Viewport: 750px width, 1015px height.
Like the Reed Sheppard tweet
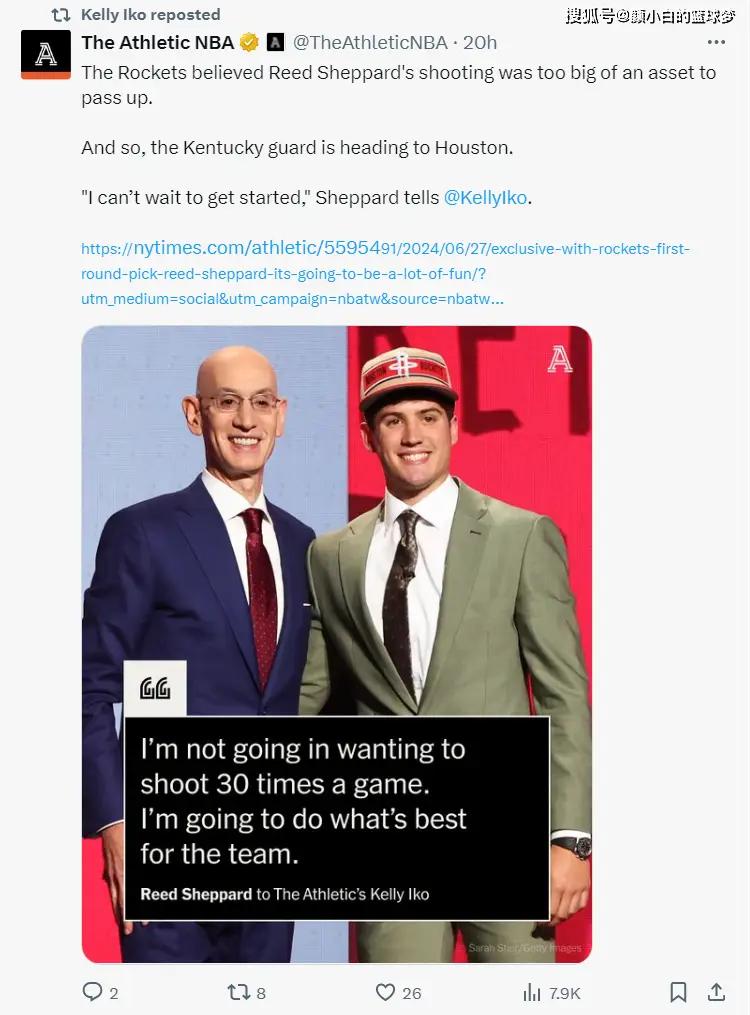tap(386, 992)
